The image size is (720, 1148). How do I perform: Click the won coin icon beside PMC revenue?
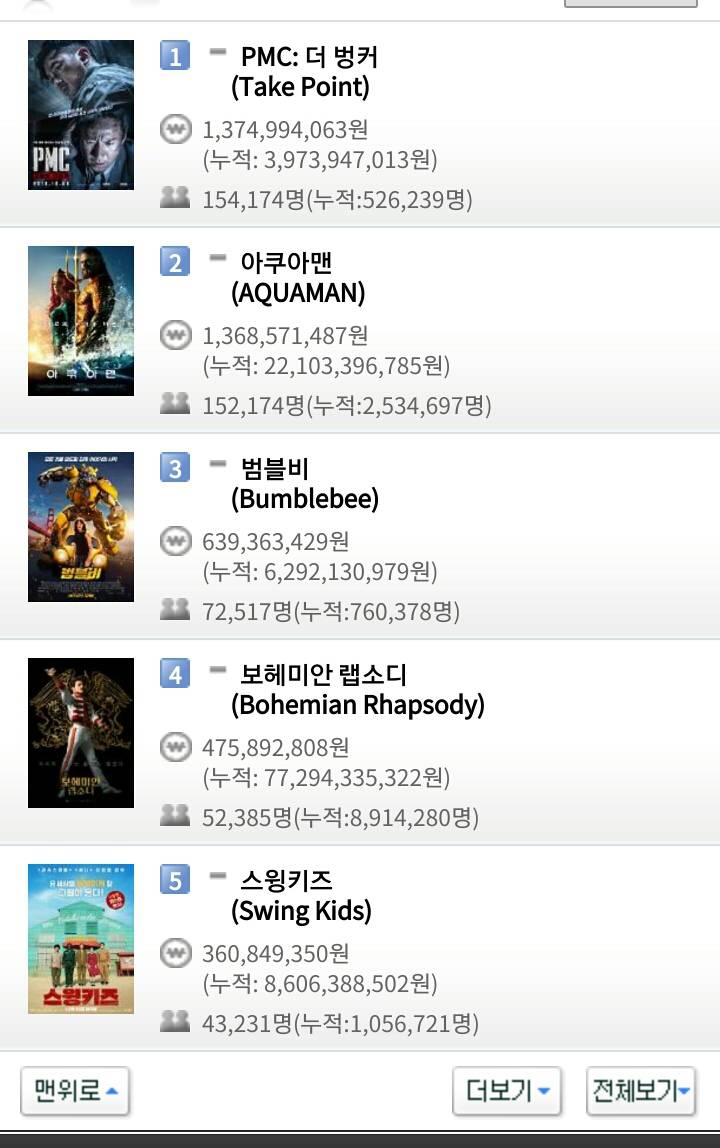(175, 130)
